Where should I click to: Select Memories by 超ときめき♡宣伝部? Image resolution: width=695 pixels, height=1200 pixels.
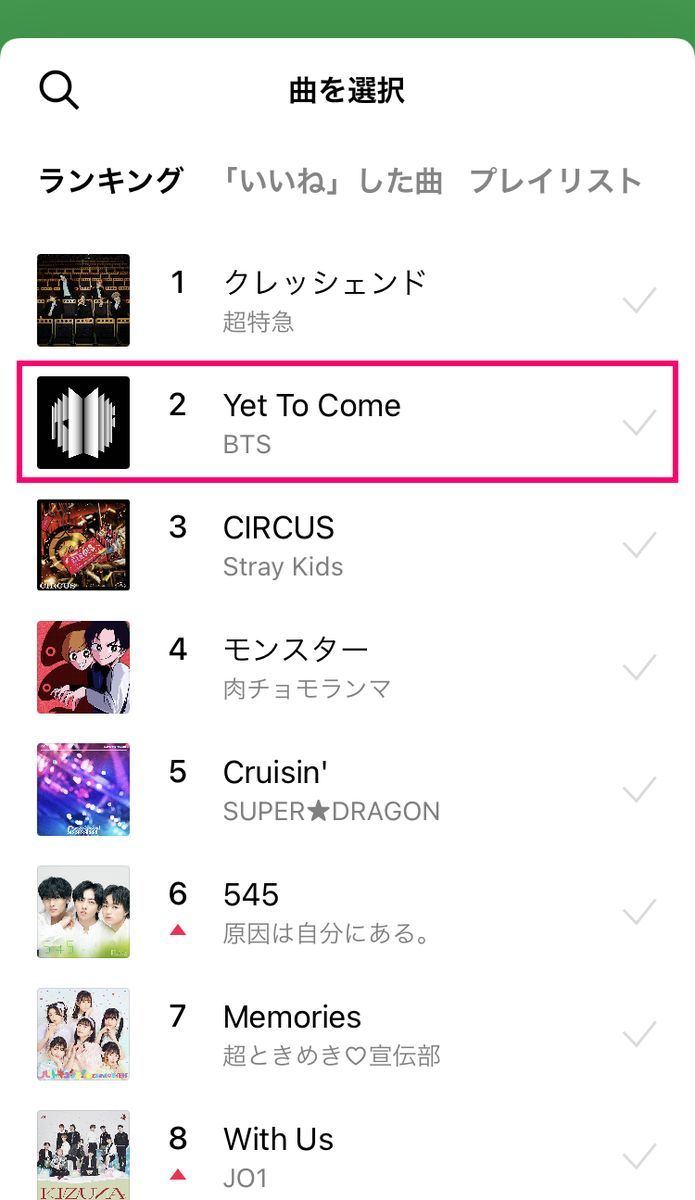tap(347, 1034)
